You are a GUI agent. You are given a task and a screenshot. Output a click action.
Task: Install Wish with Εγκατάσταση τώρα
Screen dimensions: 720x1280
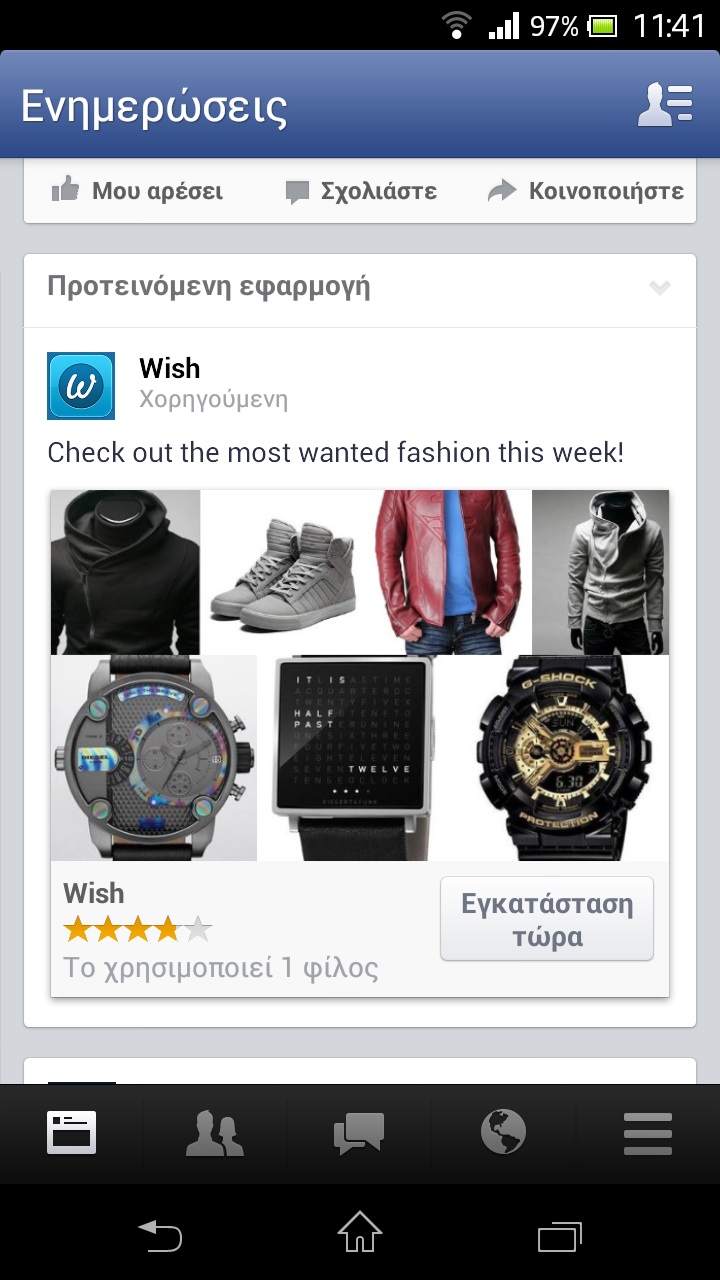(547, 919)
